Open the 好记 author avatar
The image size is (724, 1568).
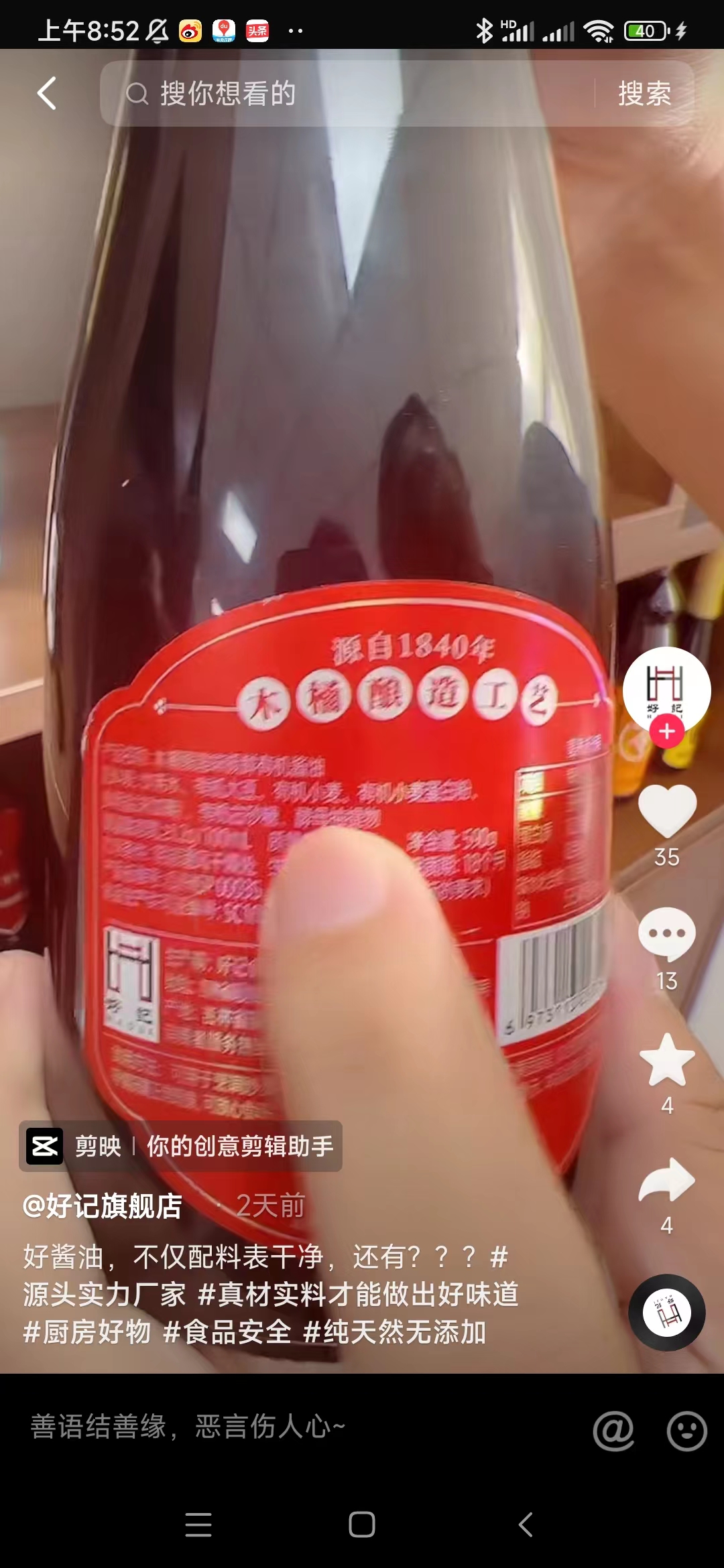coord(666,688)
